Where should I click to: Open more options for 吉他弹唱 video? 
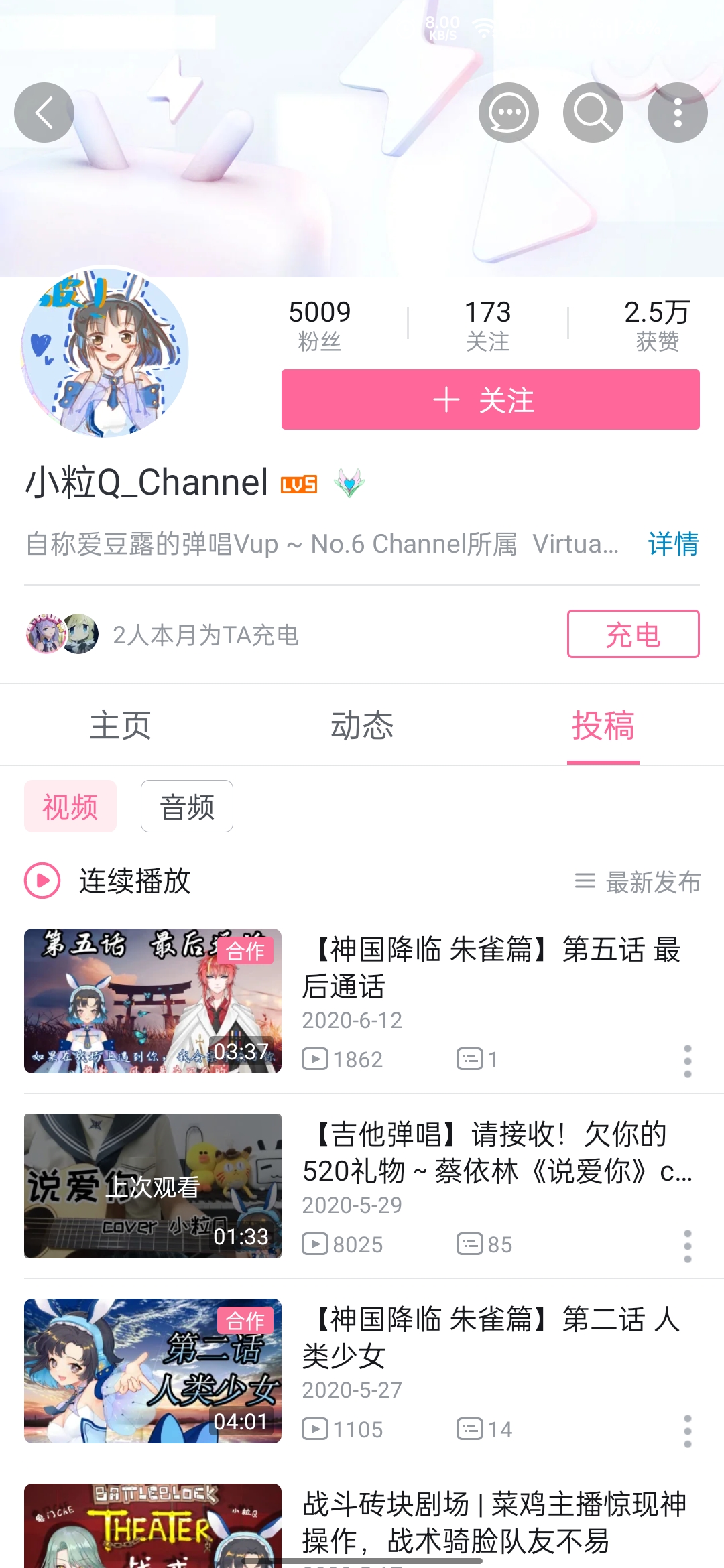(x=687, y=1246)
